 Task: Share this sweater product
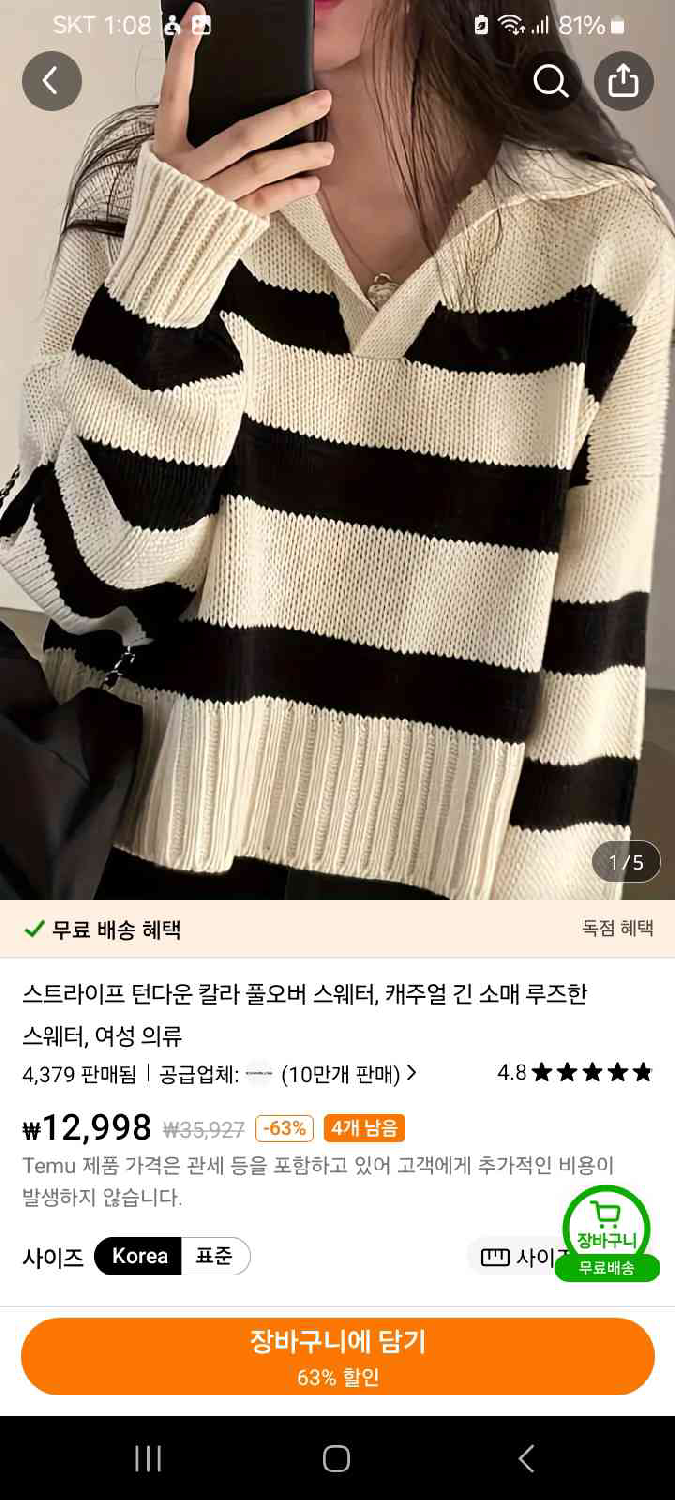point(623,81)
